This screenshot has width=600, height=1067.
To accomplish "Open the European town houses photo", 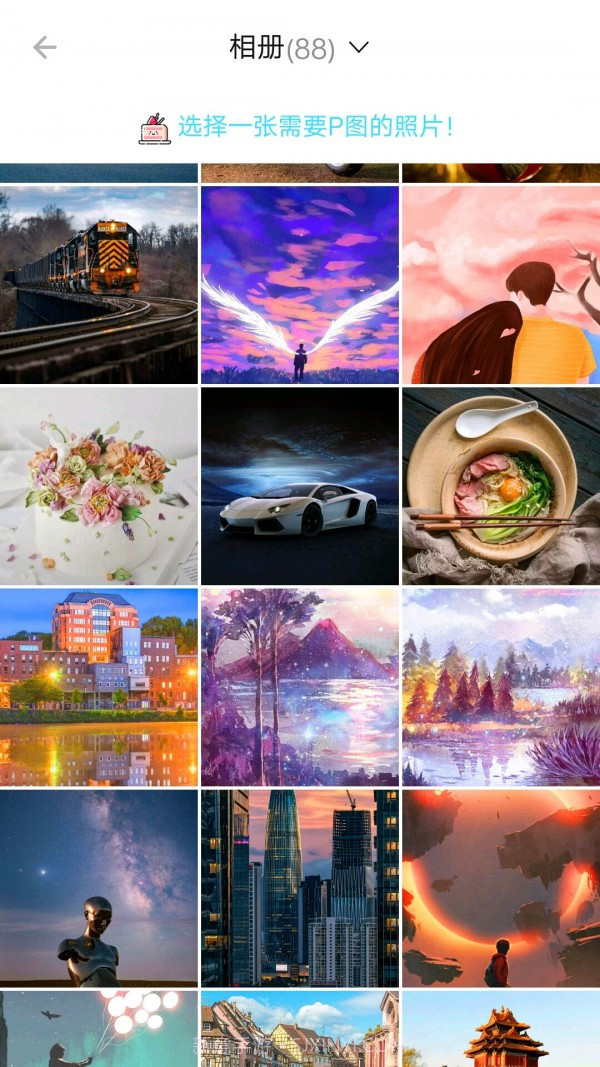I will [x=300, y=1028].
